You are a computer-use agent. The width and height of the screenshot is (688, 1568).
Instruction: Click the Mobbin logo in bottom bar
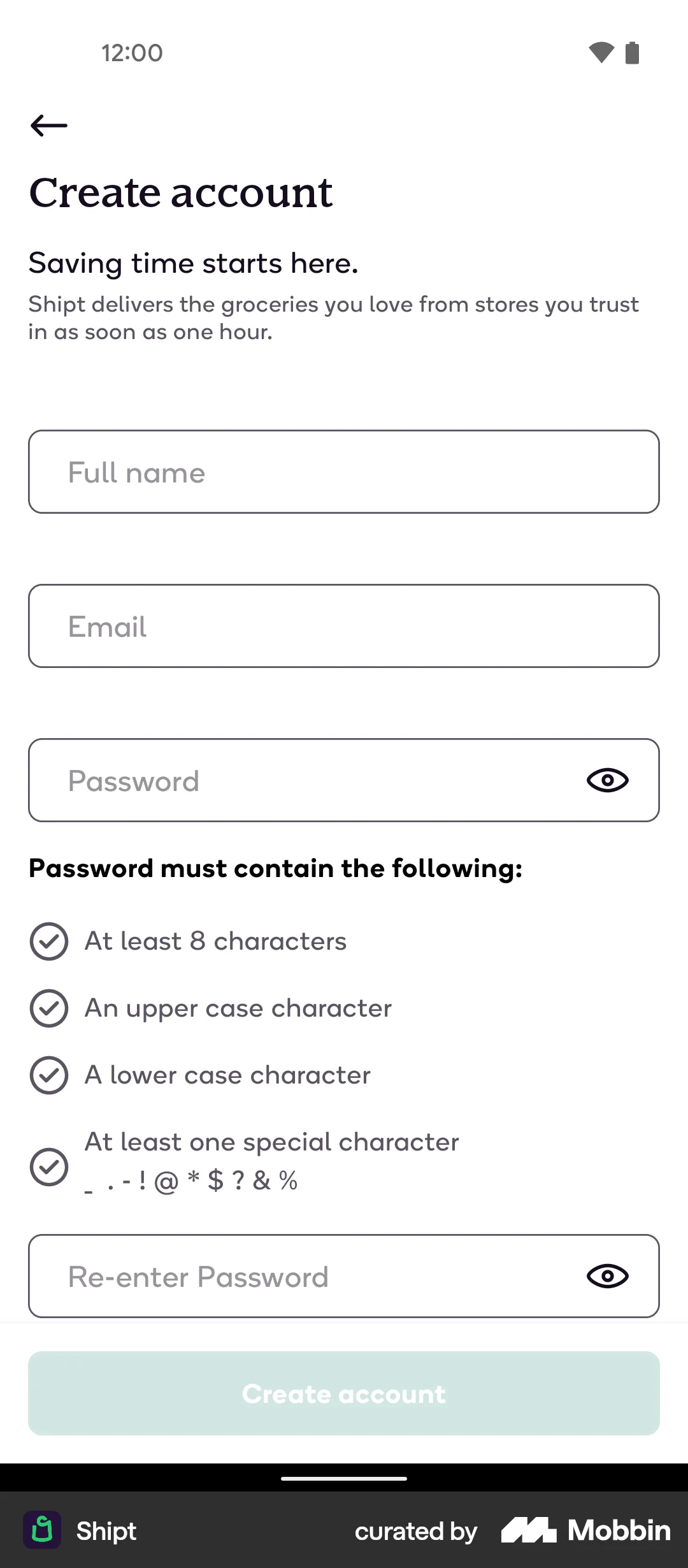[584, 1530]
